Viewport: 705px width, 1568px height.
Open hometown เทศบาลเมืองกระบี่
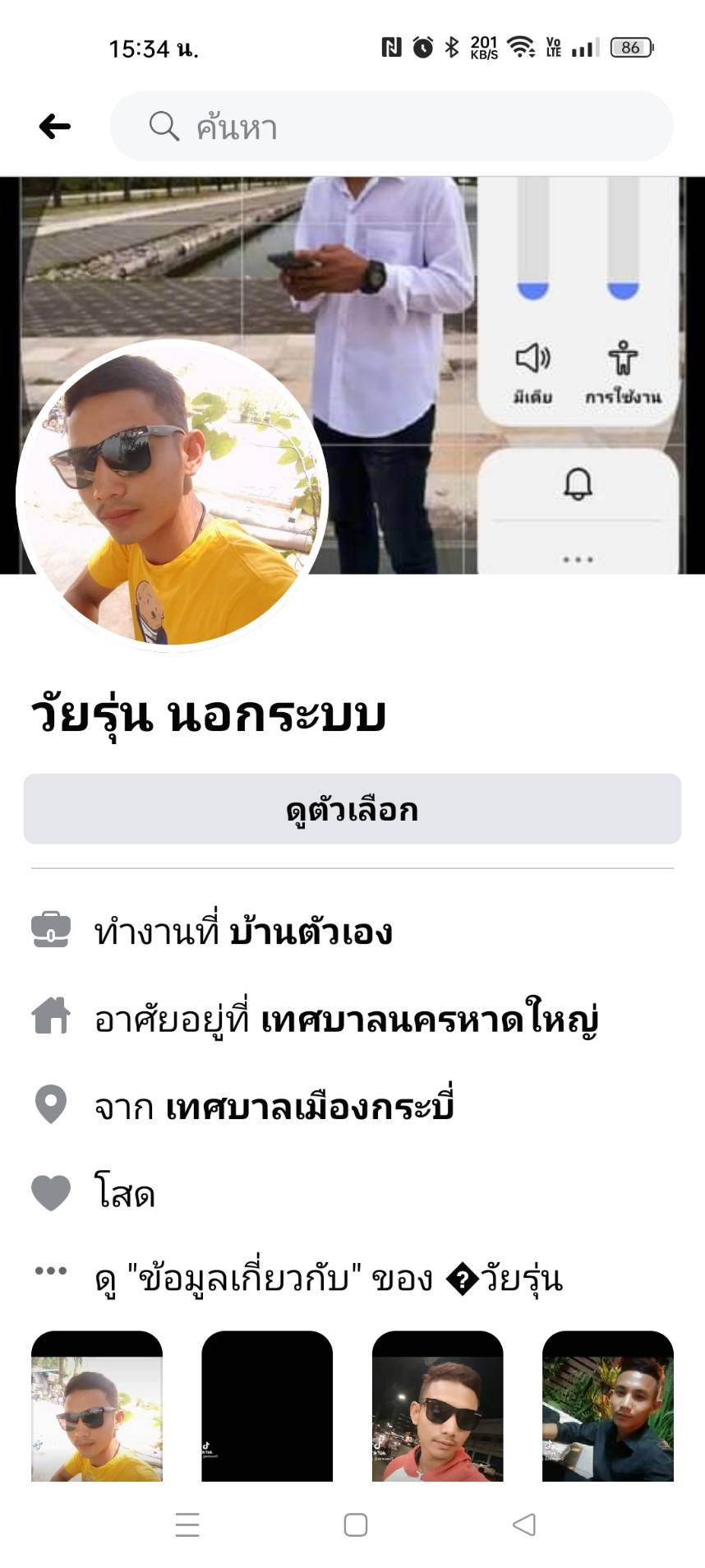310,1107
